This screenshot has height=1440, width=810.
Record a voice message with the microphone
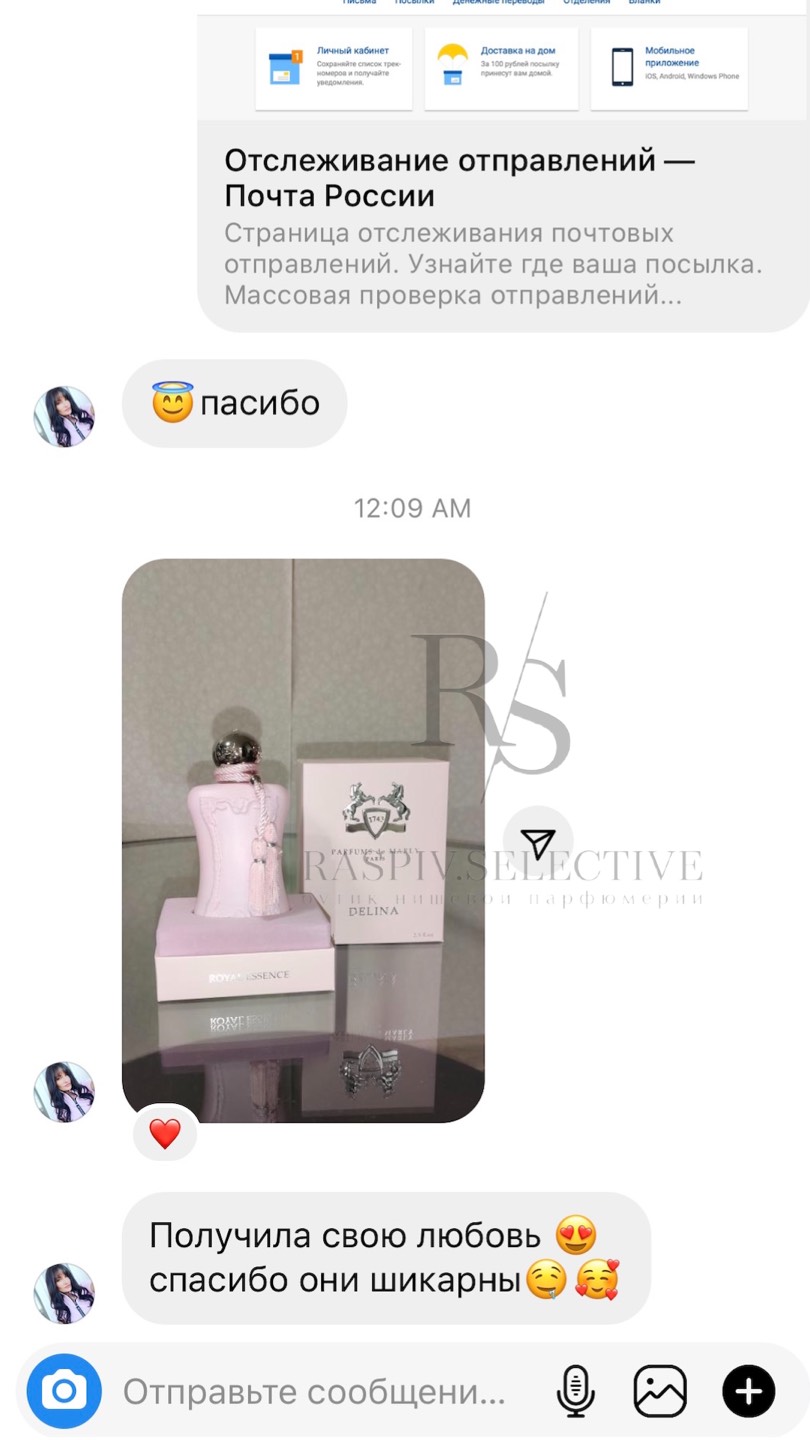click(575, 1391)
